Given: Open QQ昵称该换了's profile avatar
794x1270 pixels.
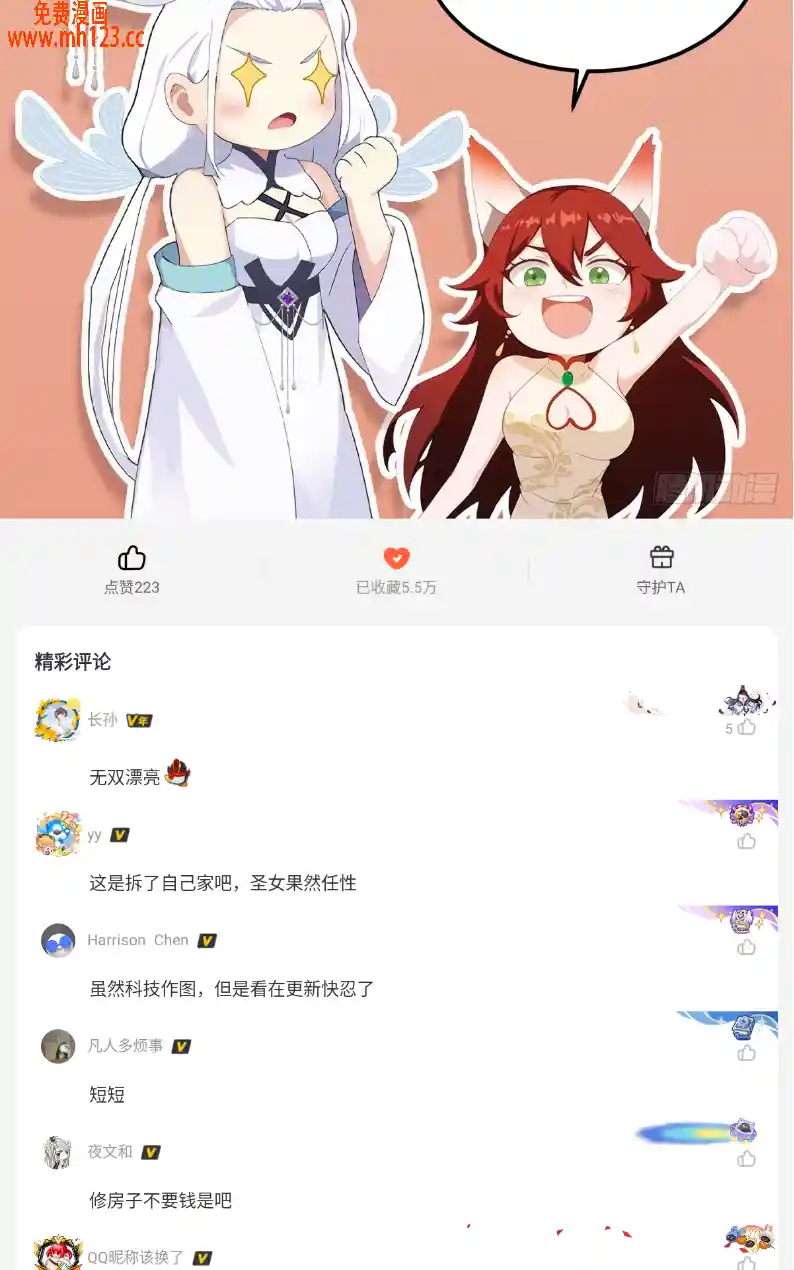Looking at the screenshot, I should [x=58, y=1254].
